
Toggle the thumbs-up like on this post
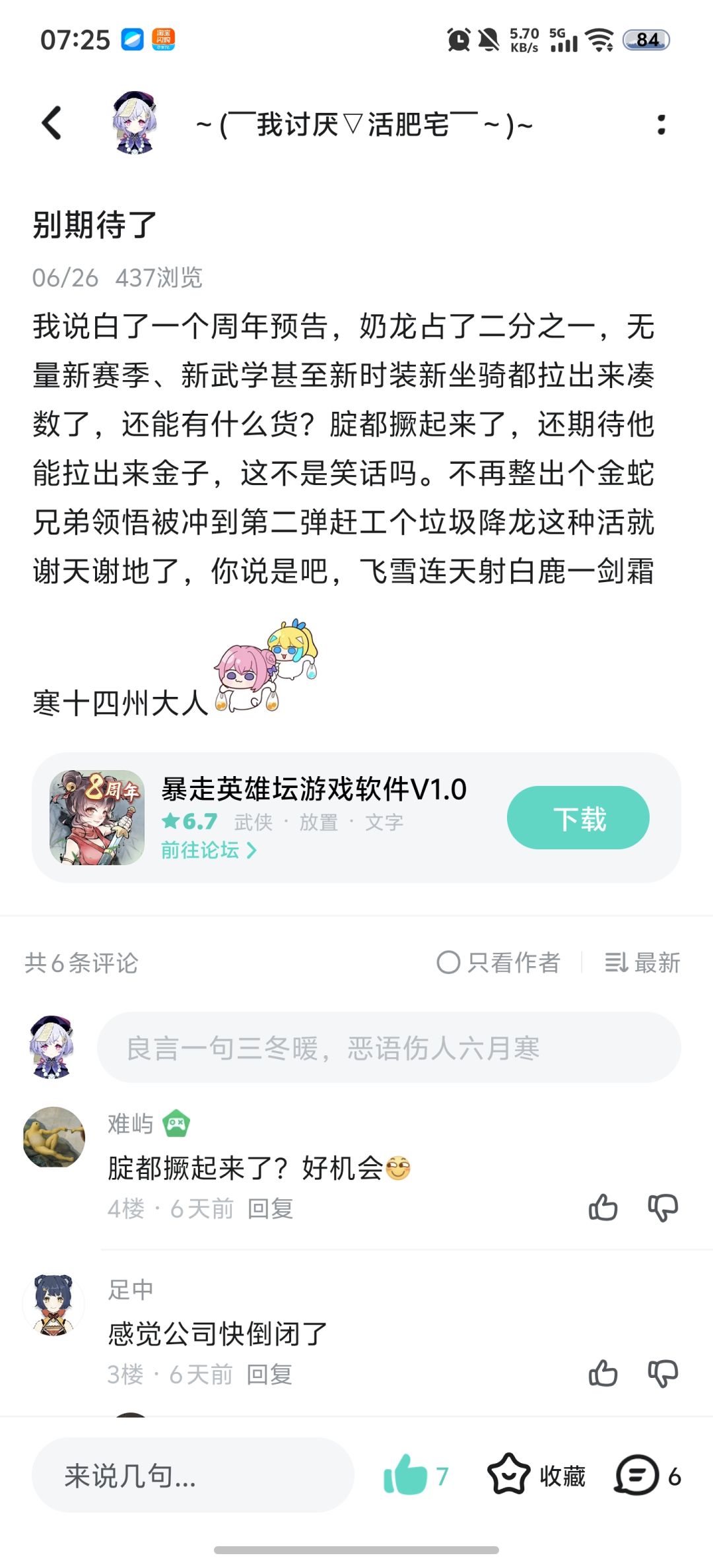415,1475
